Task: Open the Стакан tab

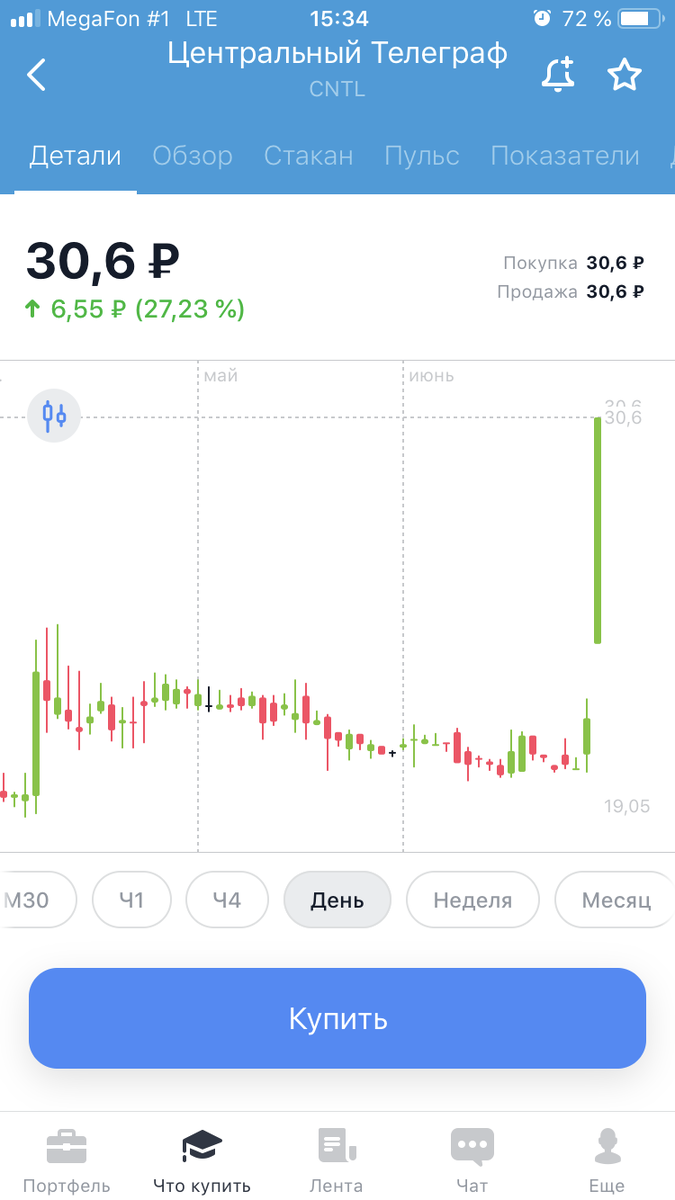Action: [x=308, y=156]
